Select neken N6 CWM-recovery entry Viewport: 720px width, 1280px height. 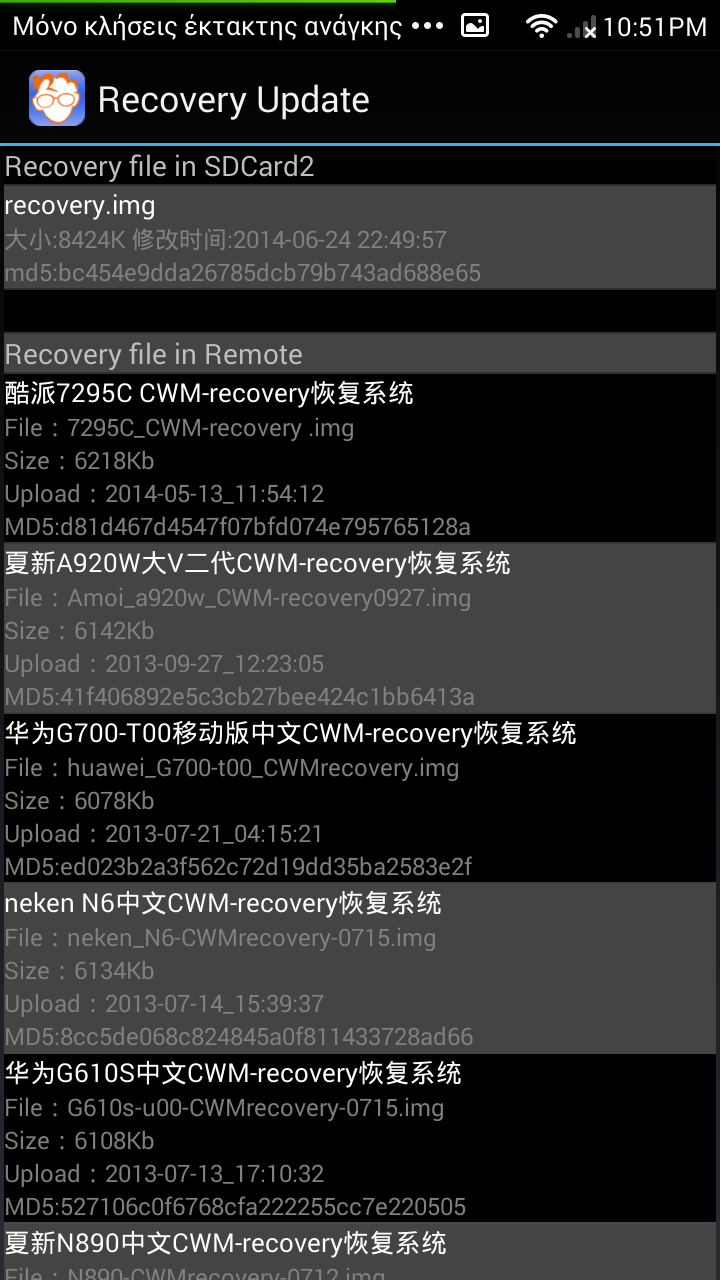tap(360, 968)
